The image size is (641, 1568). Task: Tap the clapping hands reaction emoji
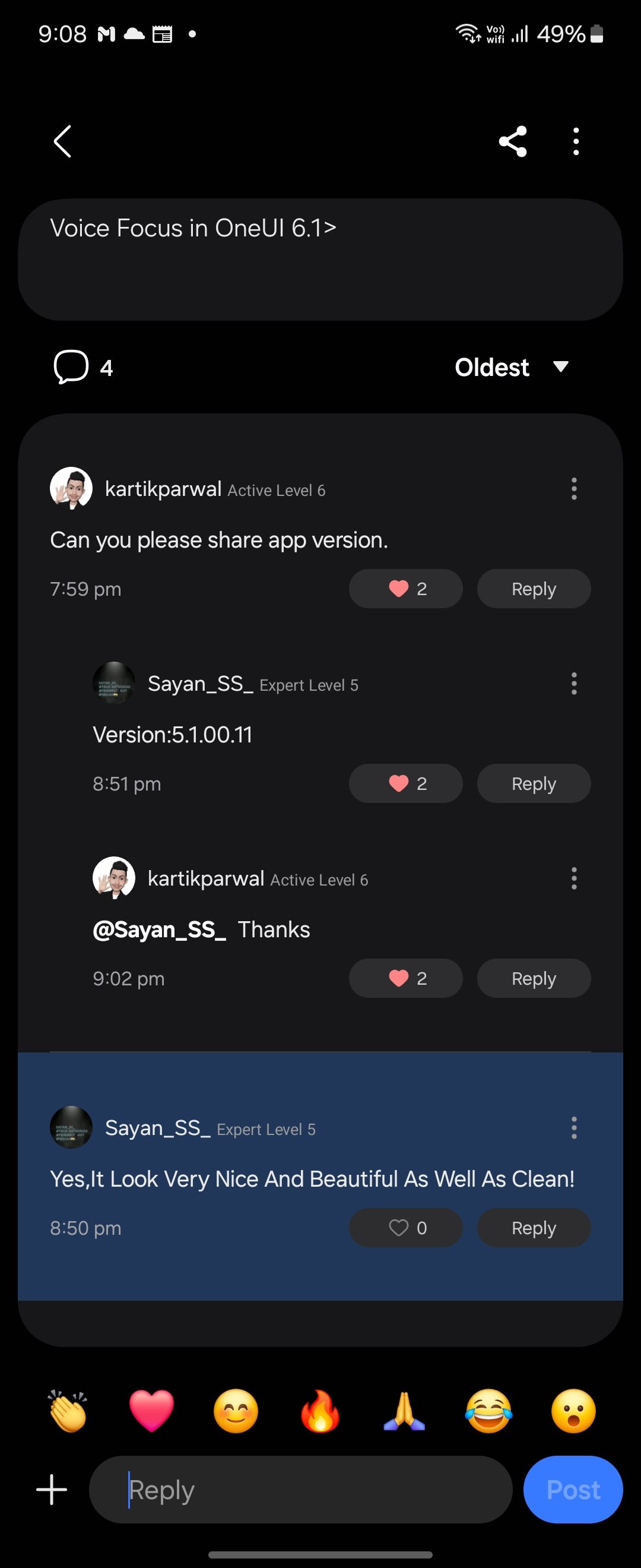(x=67, y=1411)
